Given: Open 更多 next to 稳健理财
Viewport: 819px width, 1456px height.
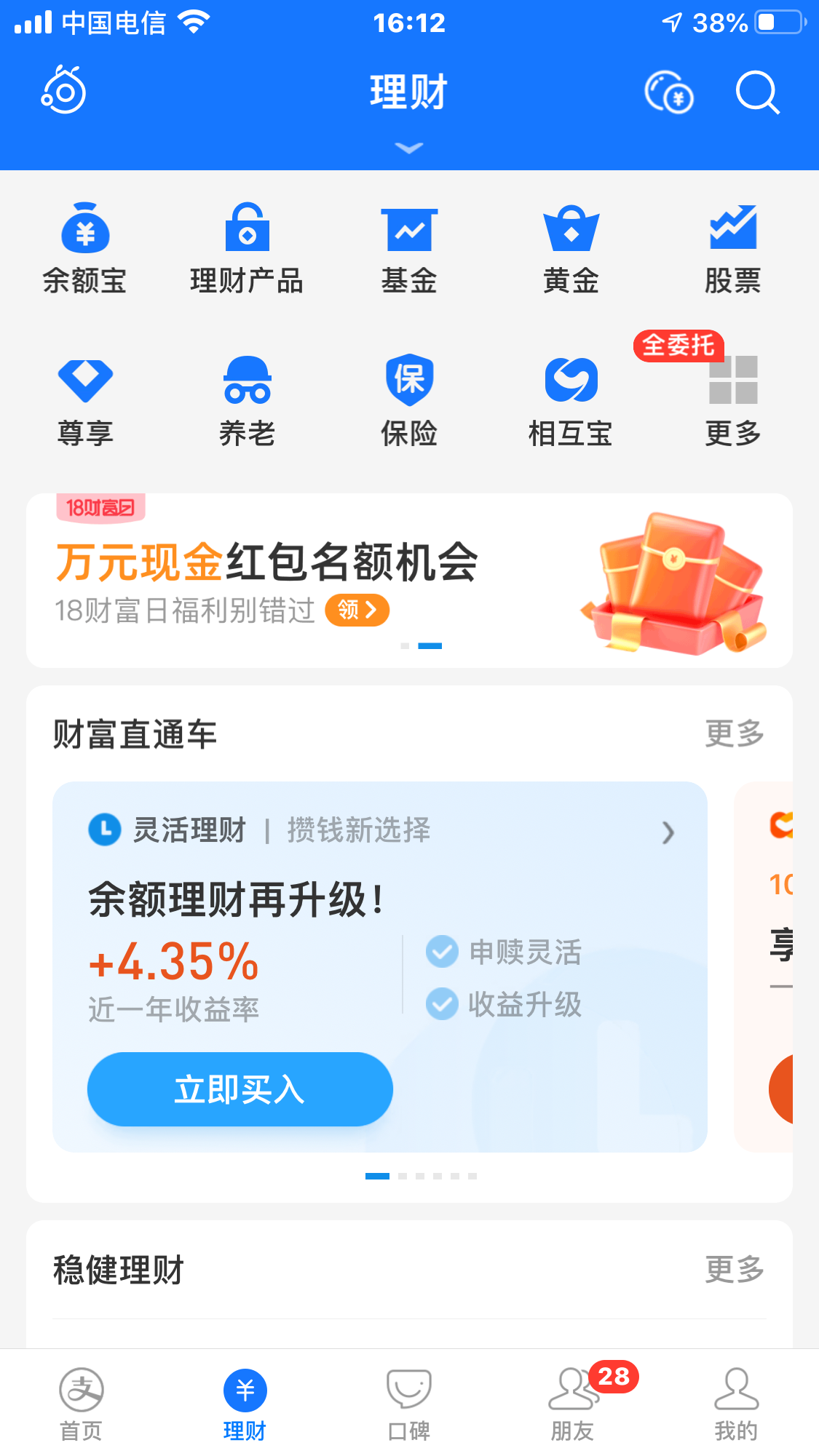Looking at the screenshot, I should (733, 1270).
